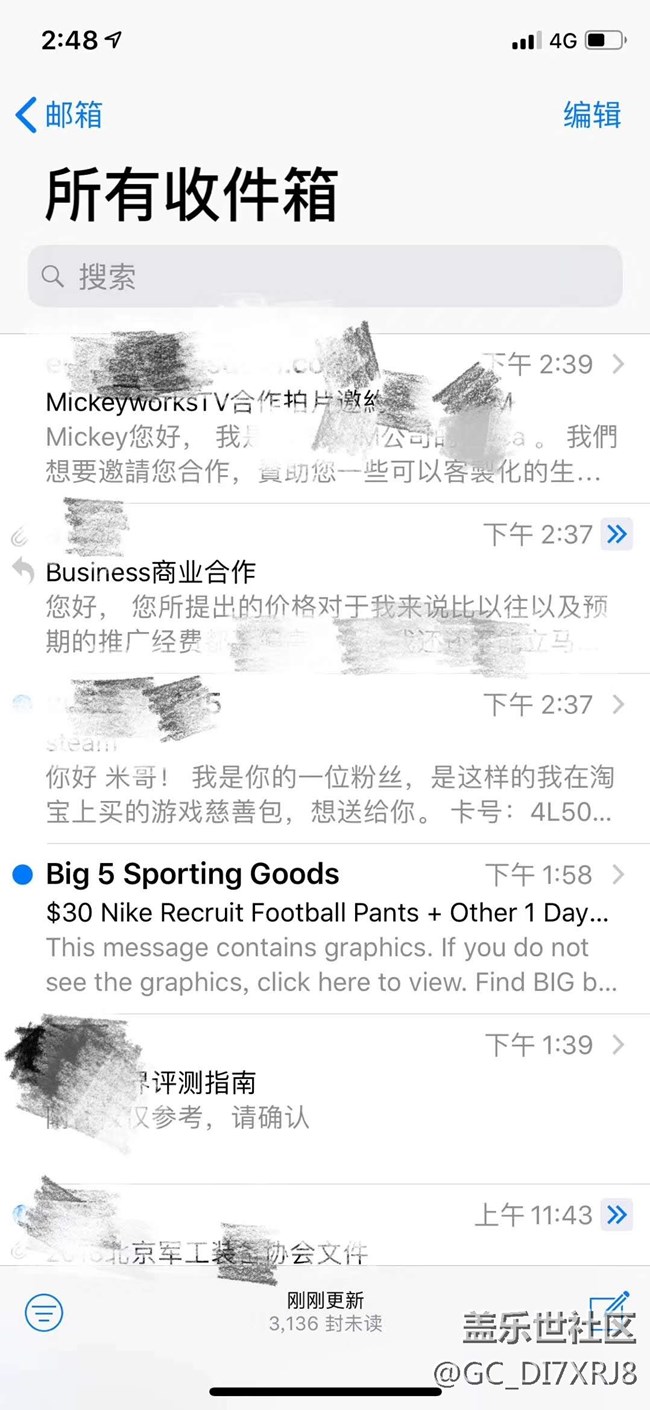Expand the Business商业合作 thread arrows
Viewport: 650px width, 1410px height.
(x=617, y=535)
